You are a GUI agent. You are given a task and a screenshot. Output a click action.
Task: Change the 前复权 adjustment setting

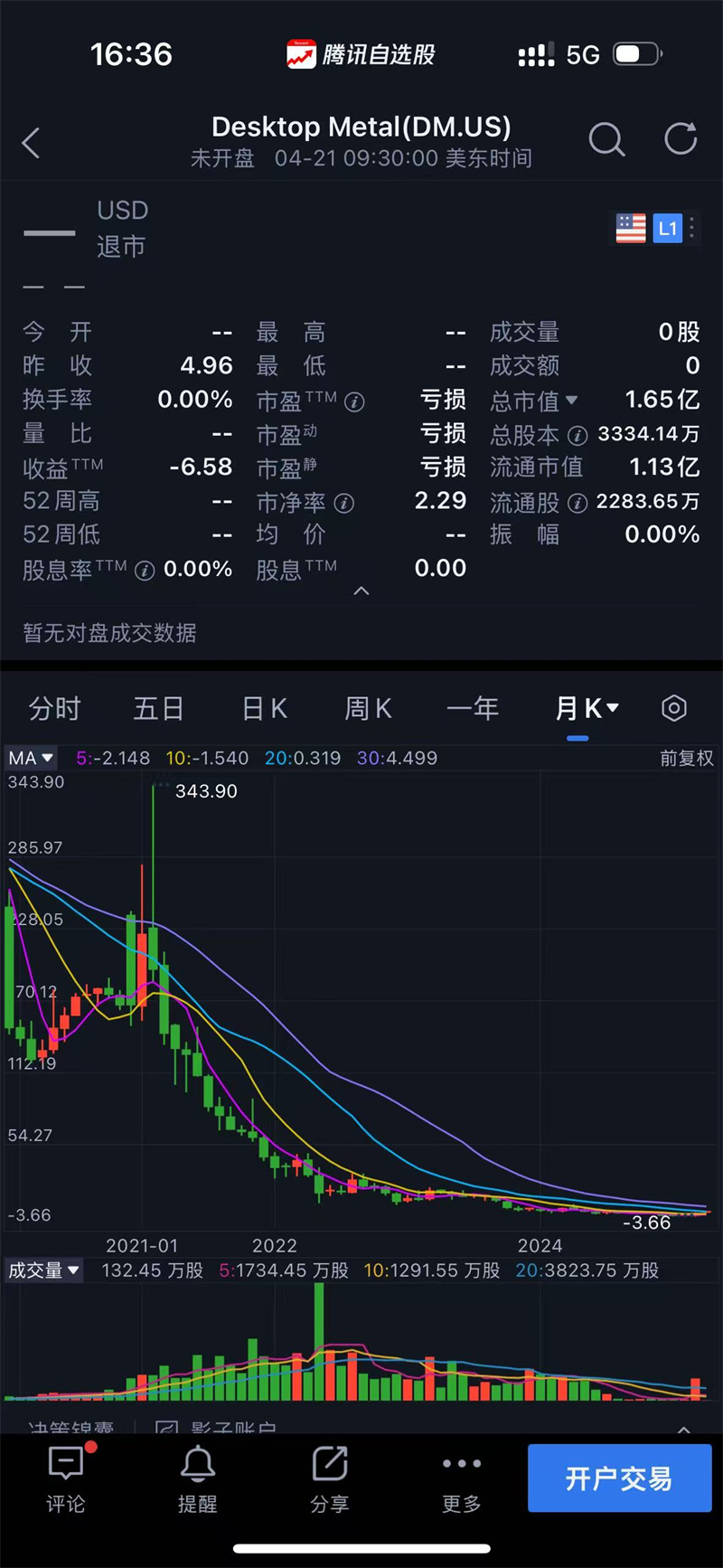686,759
